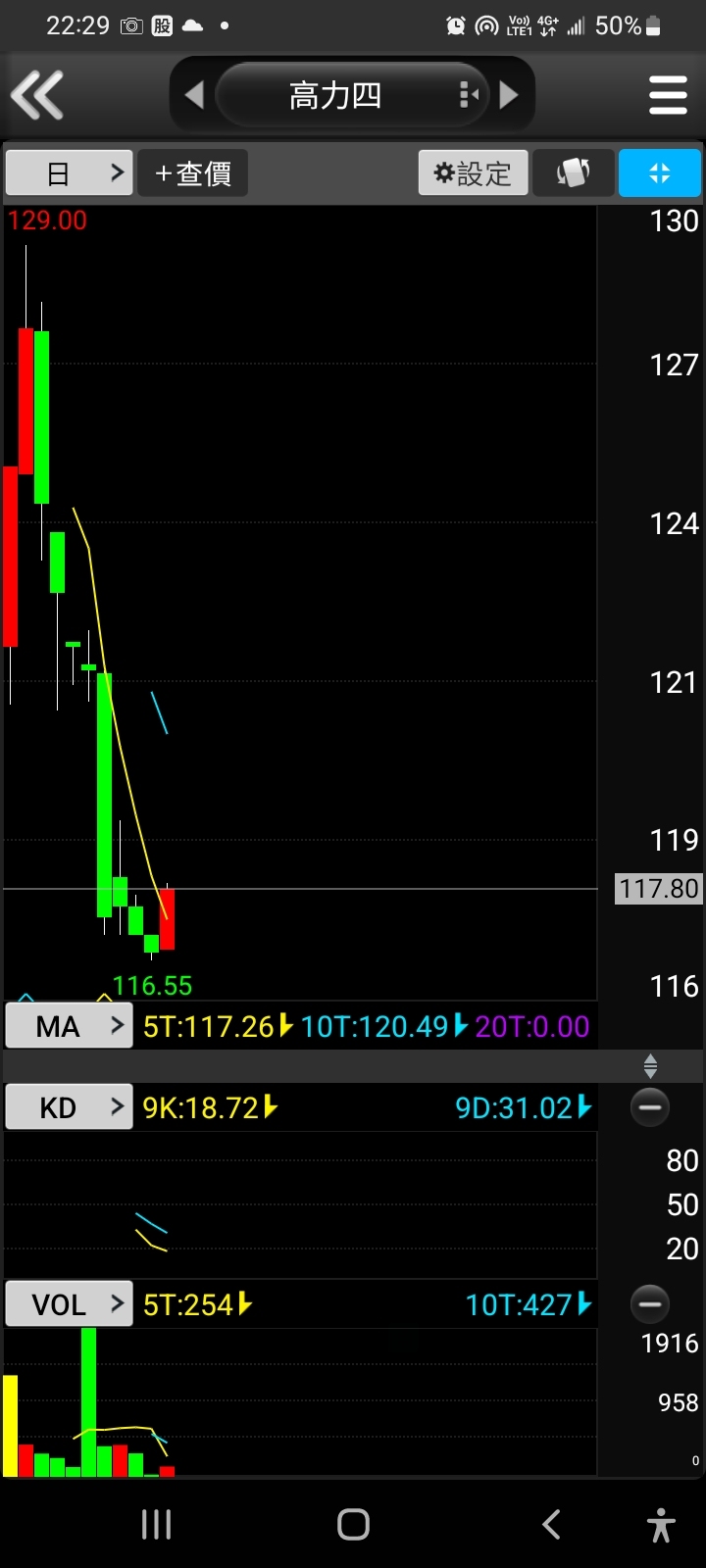The image size is (706, 1568).
Task: Switch to the next stock
Action: point(509,95)
